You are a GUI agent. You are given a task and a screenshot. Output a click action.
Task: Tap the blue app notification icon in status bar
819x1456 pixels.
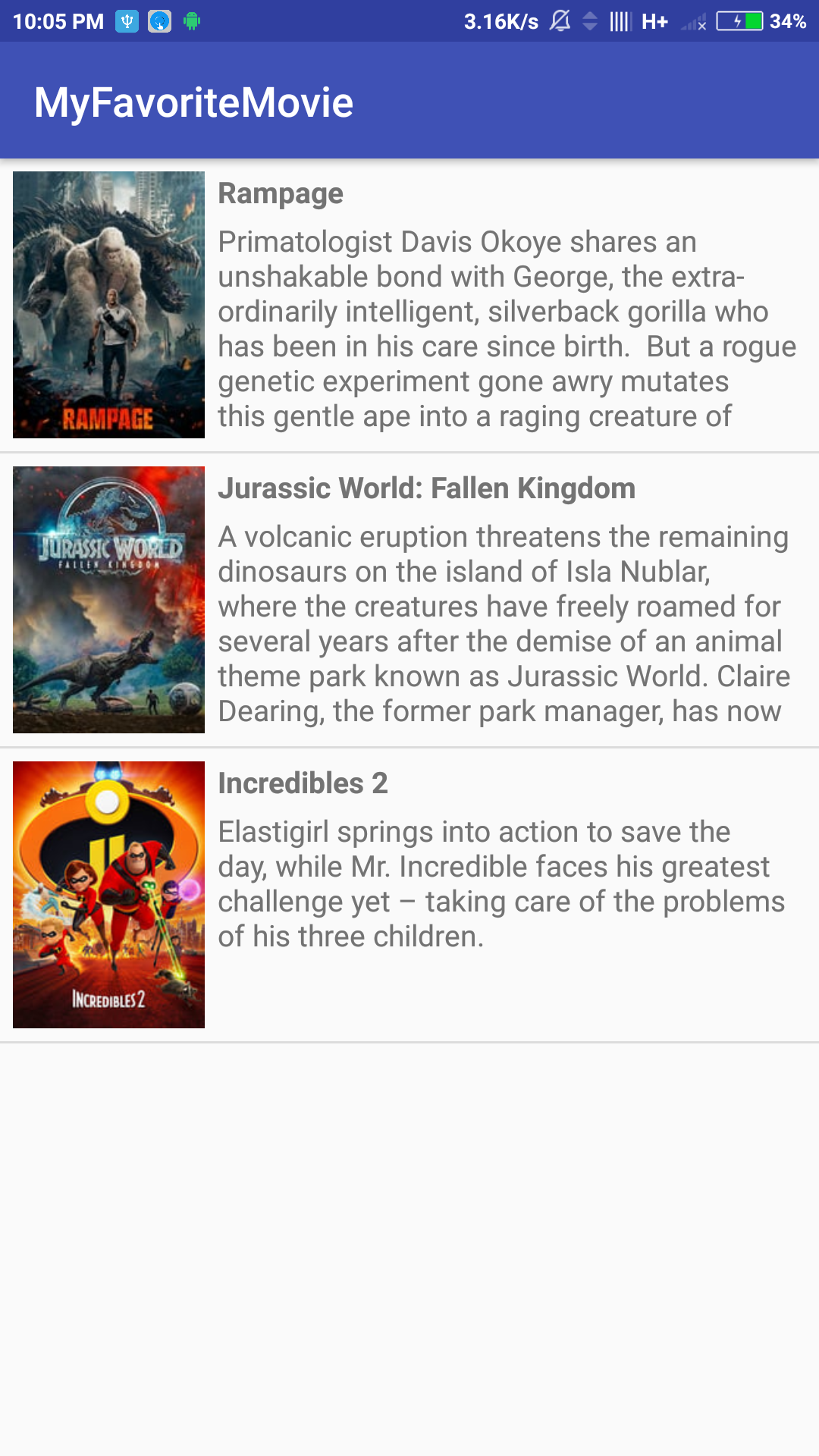[160, 20]
